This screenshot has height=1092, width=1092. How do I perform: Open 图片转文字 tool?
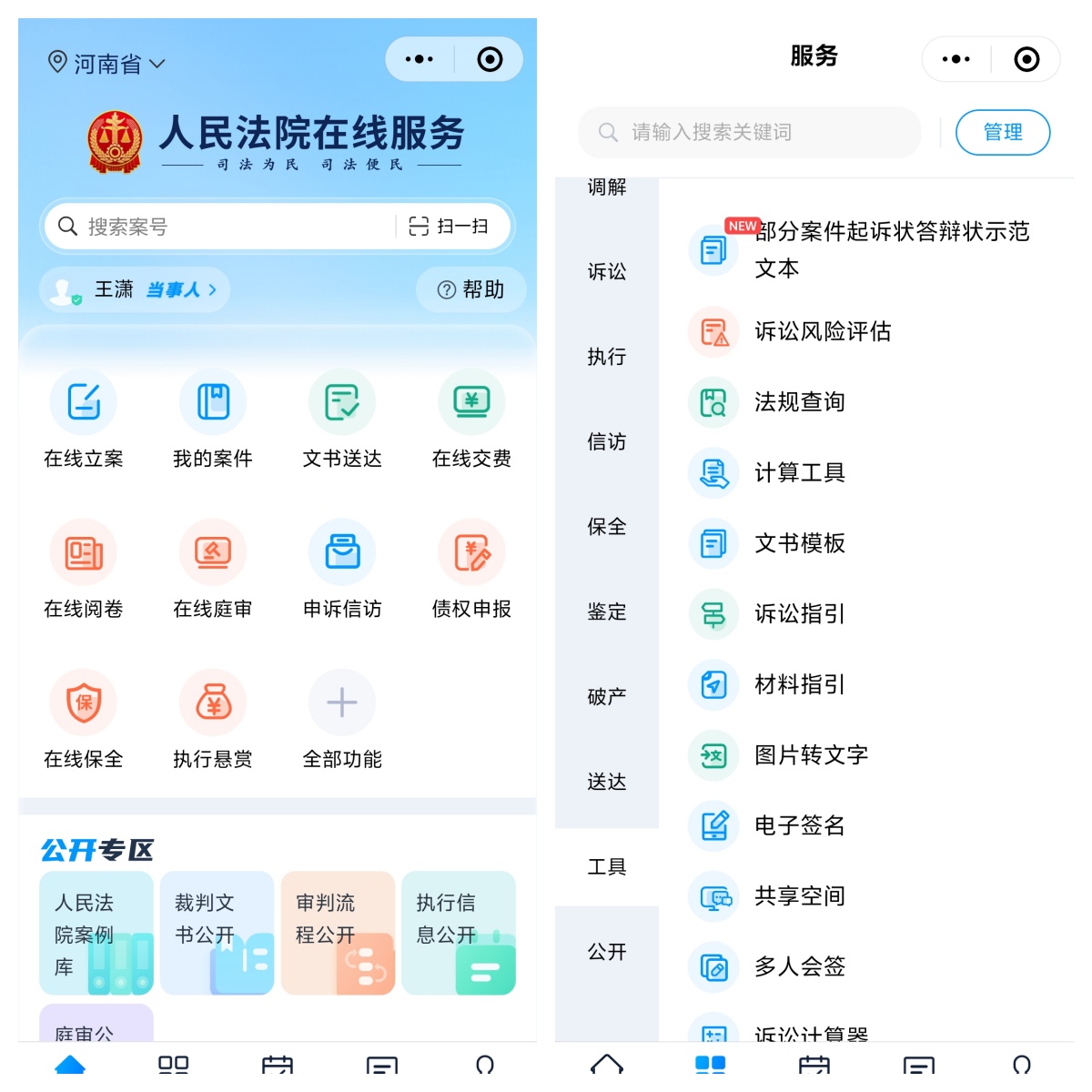pyautogui.click(x=810, y=755)
